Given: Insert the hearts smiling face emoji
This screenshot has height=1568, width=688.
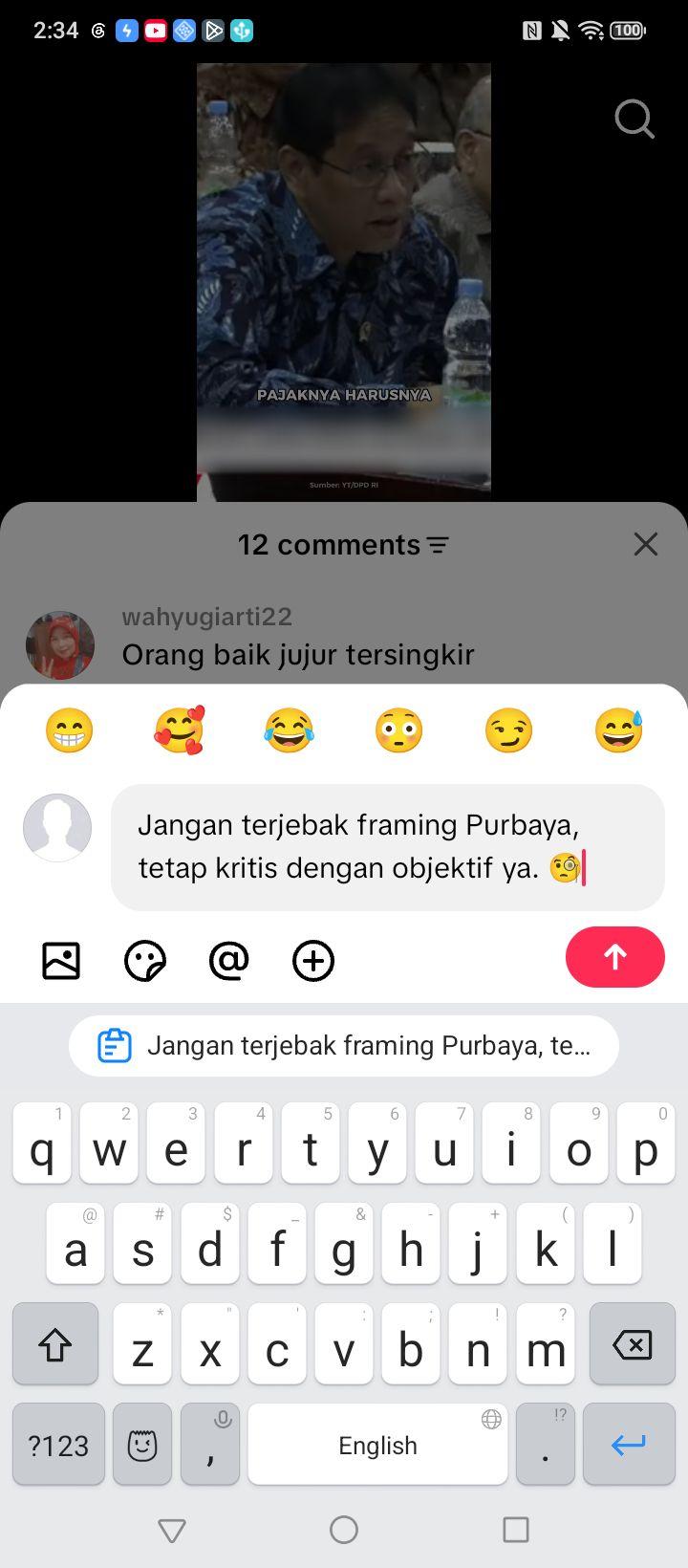Looking at the screenshot, I should pos(180,731).
